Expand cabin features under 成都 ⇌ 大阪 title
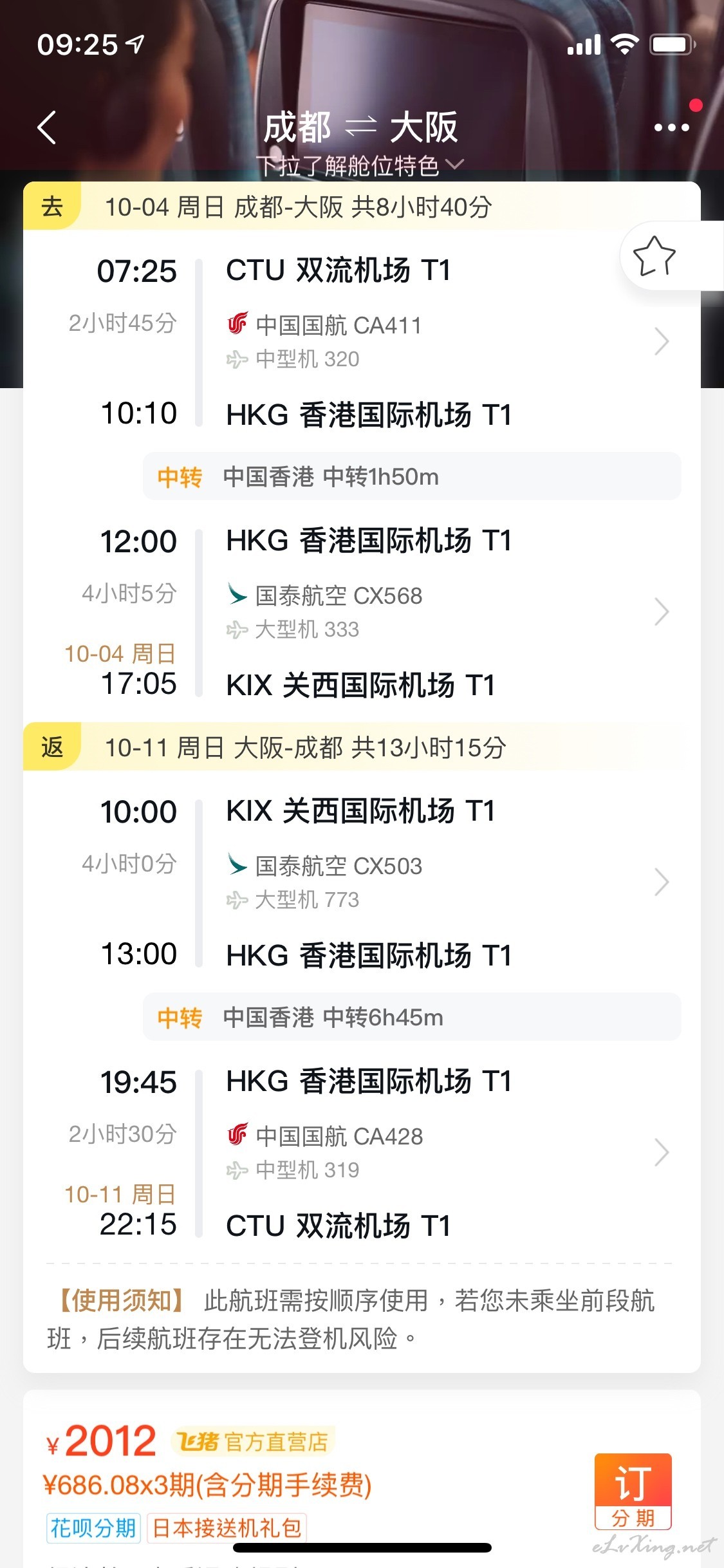 click(x=360, y=165)
